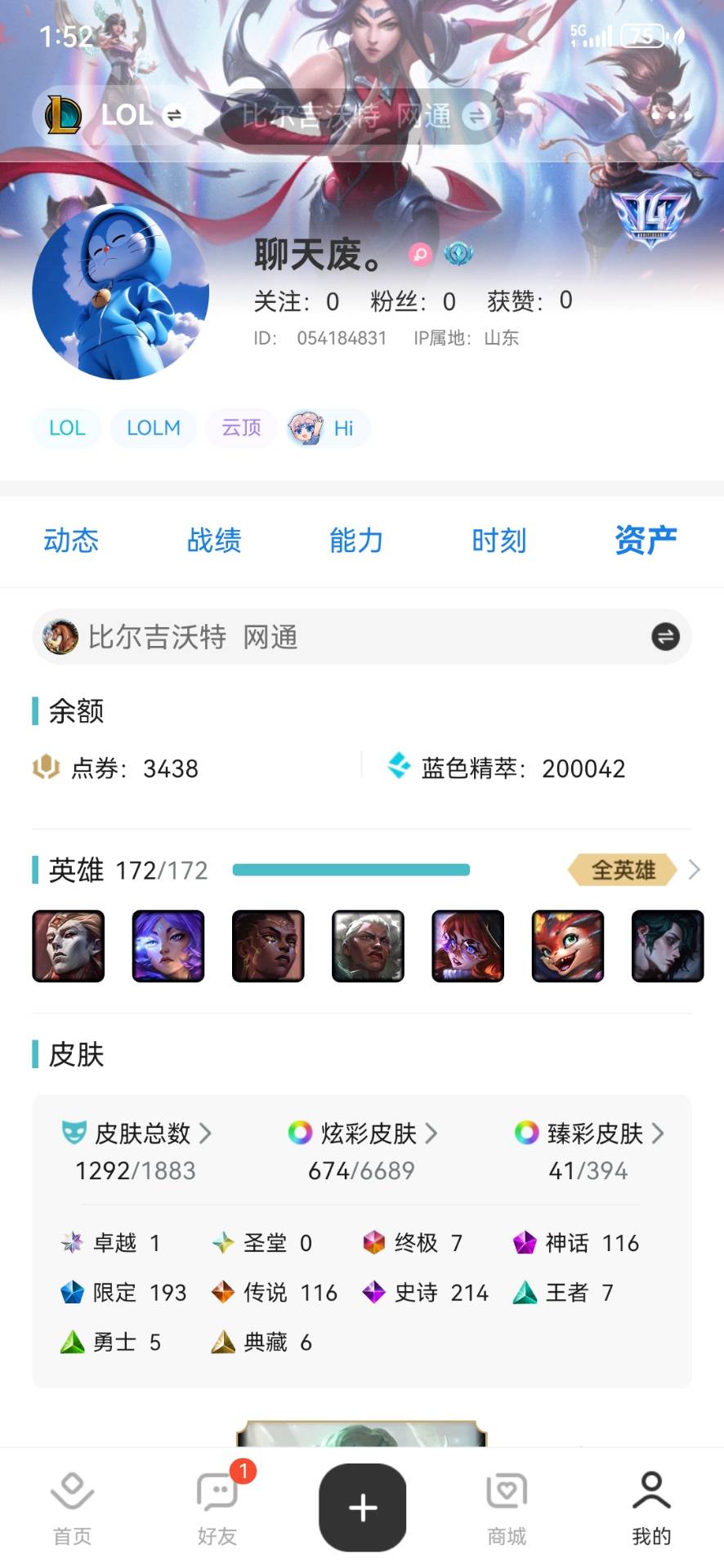This screenshot has height=1568, width=724.
Task: Switch to the 战绩 tab
Action: (213, 541)
